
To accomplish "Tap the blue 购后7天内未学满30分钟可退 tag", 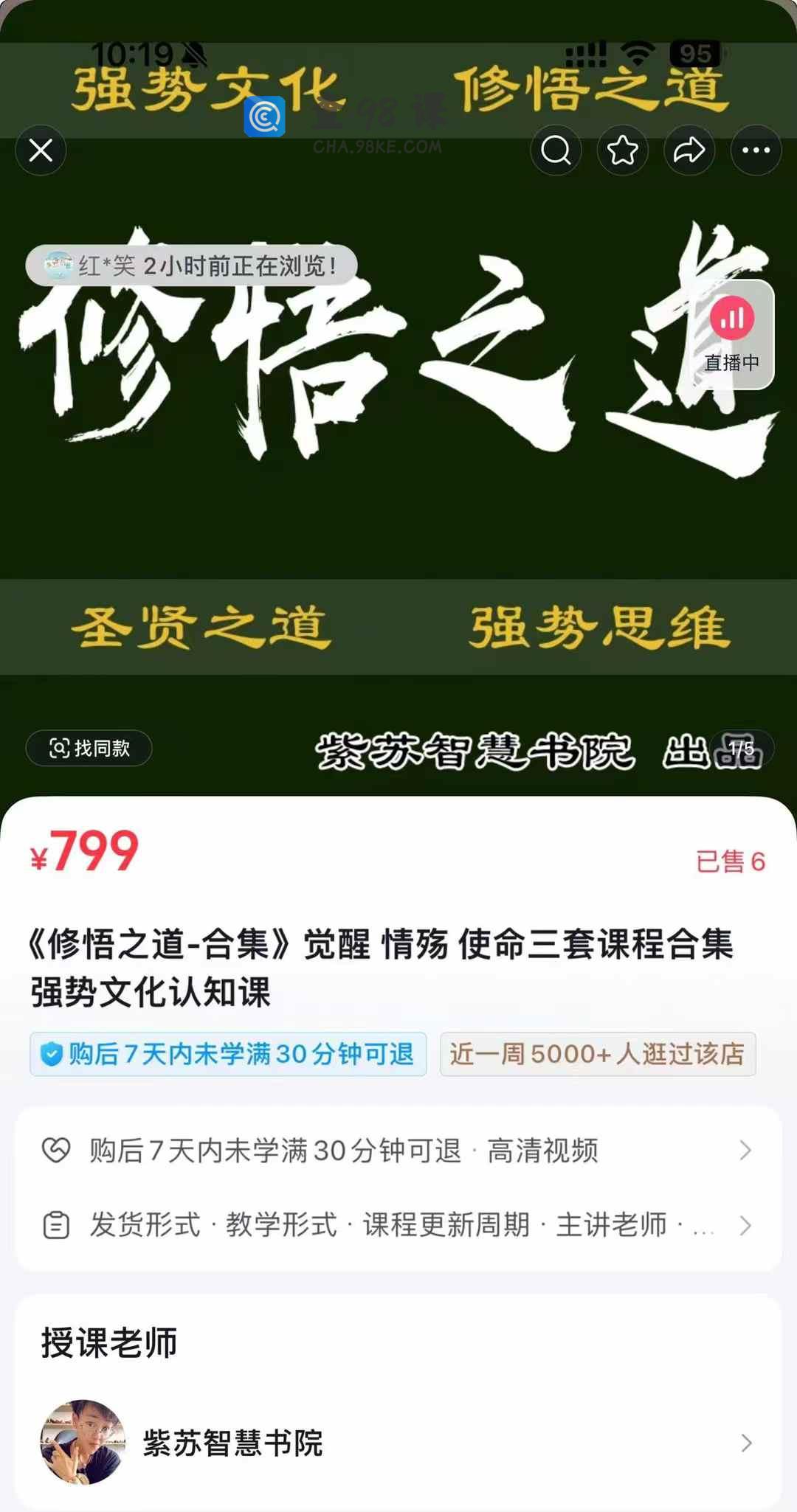I will (x=228, y=1054).
